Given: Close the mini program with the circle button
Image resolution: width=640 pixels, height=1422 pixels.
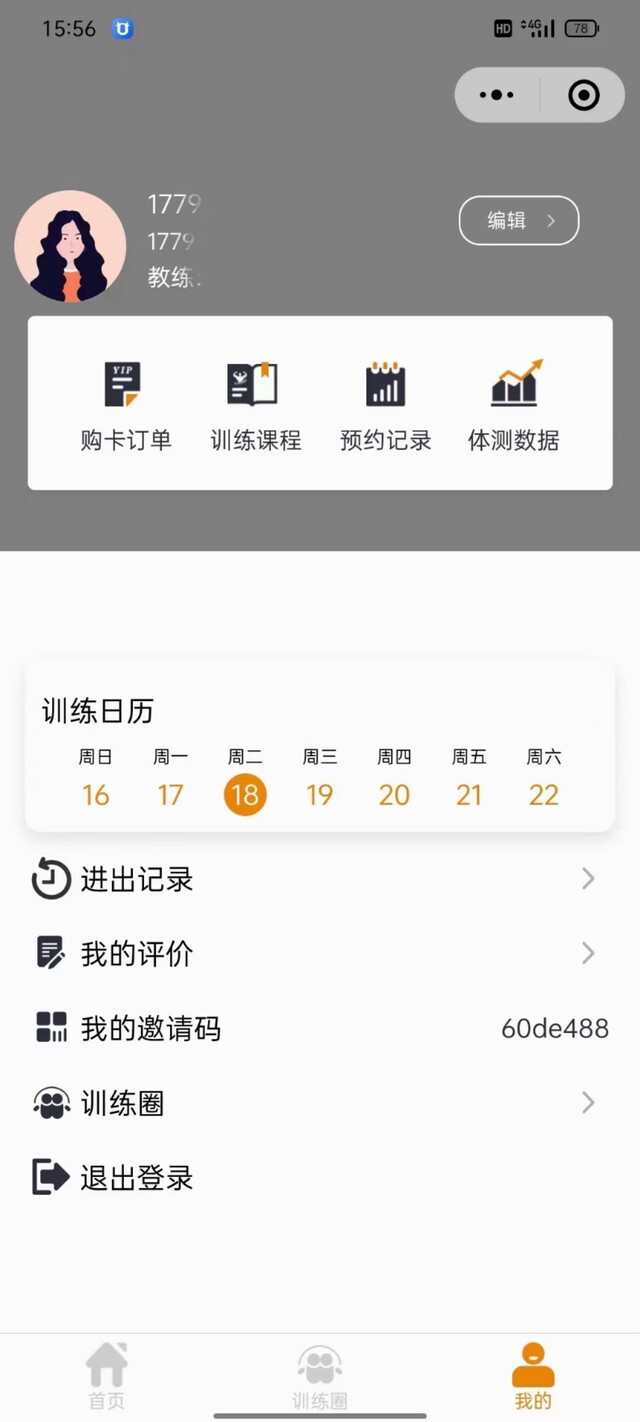Looking at the screenshot, I should coord(583,95).
